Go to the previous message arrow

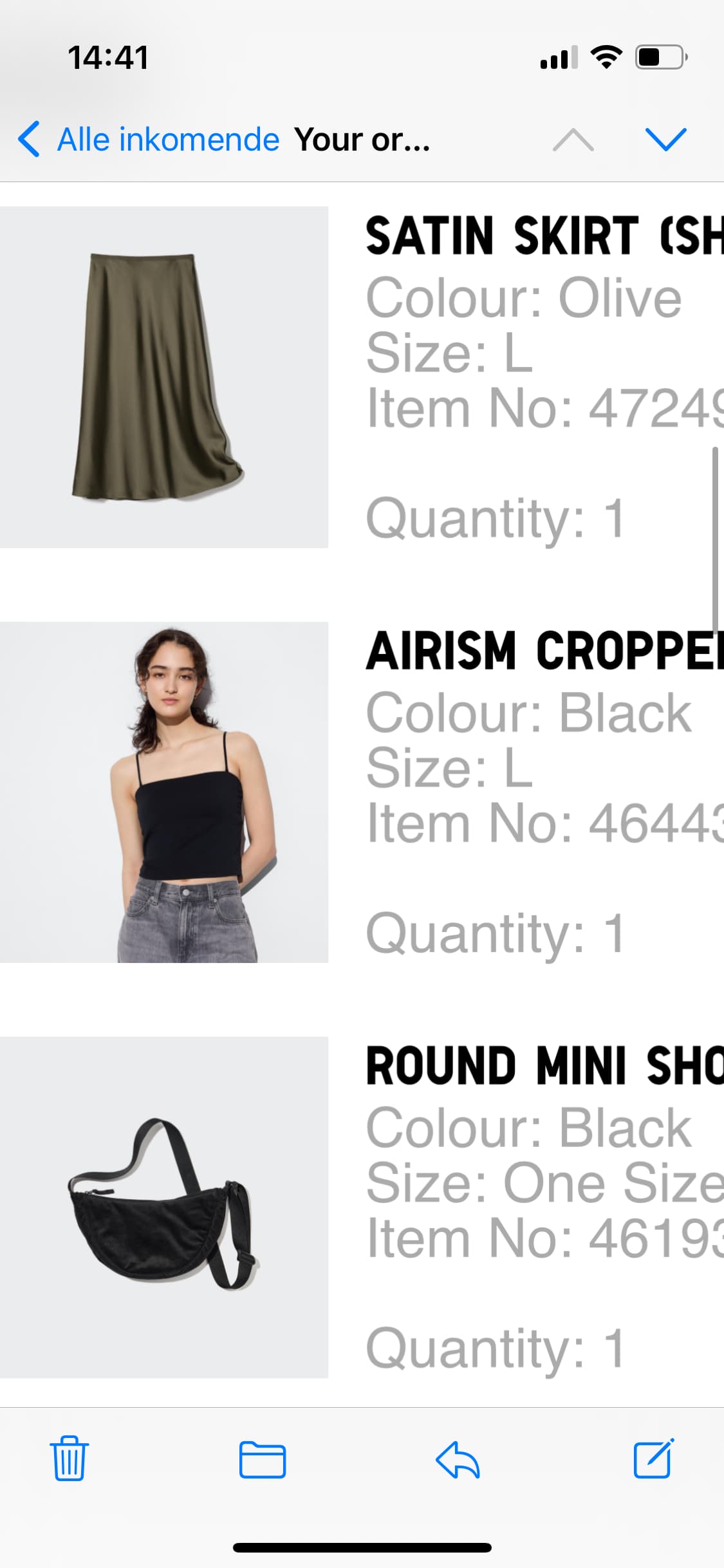tap(573, 140)
